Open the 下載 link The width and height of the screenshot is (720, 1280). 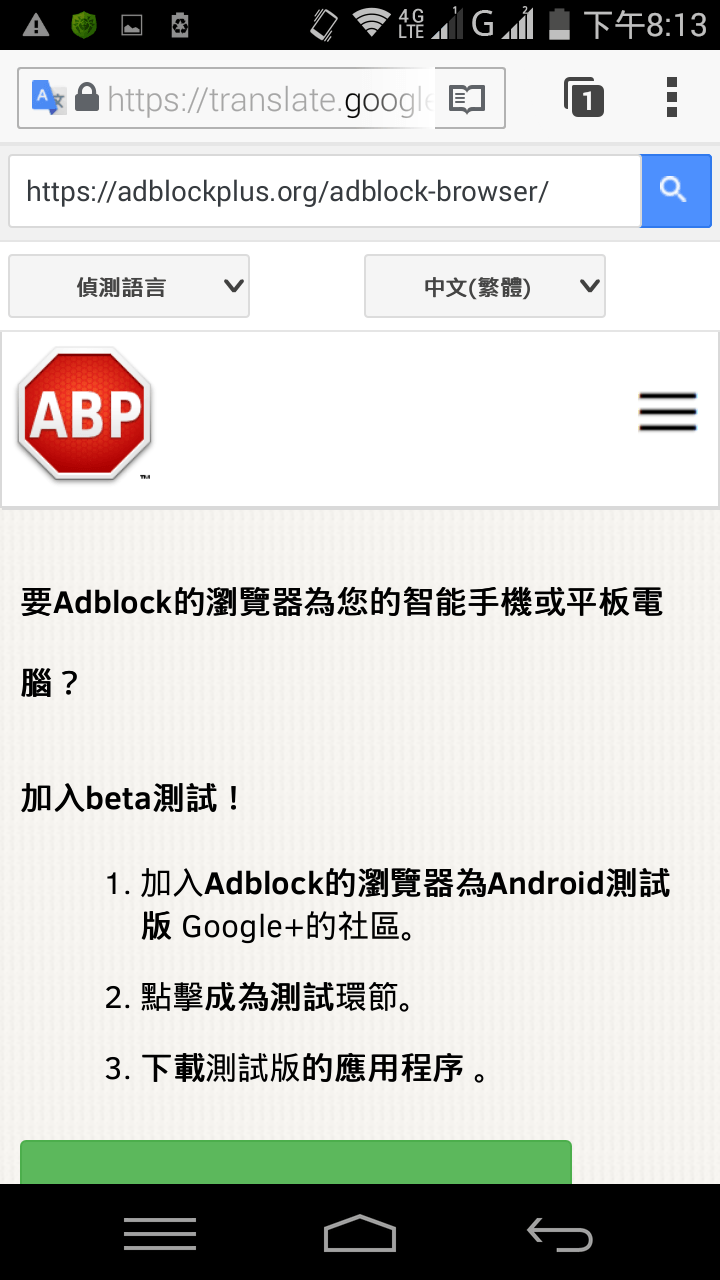[172, 1069]
